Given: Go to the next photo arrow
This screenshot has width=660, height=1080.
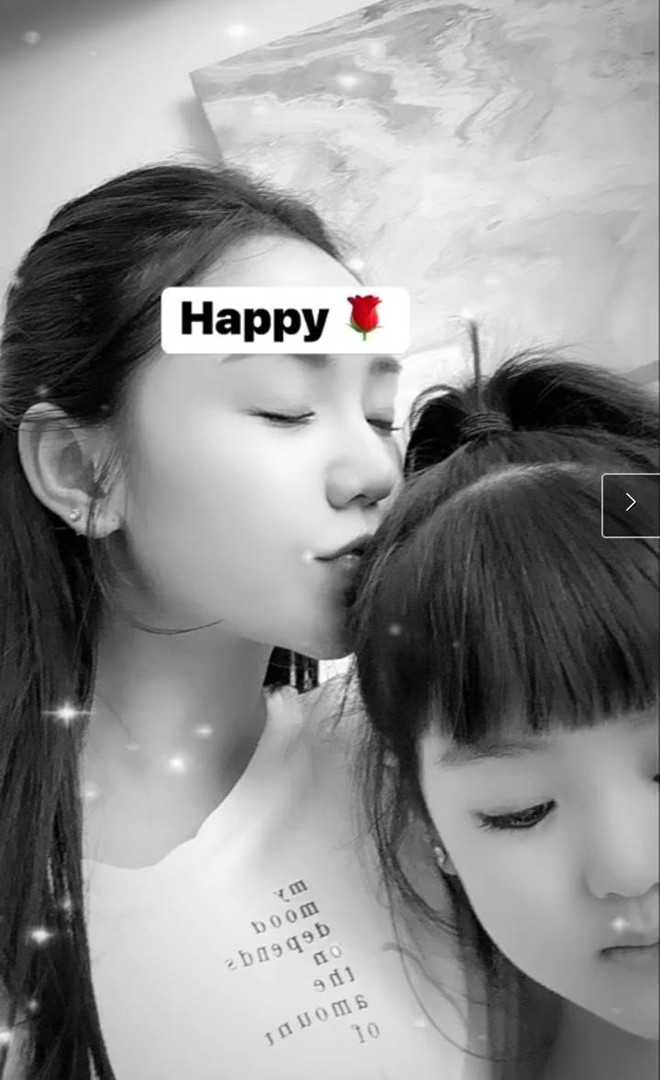Looking at the screenshot, I should tap(630, 505).
